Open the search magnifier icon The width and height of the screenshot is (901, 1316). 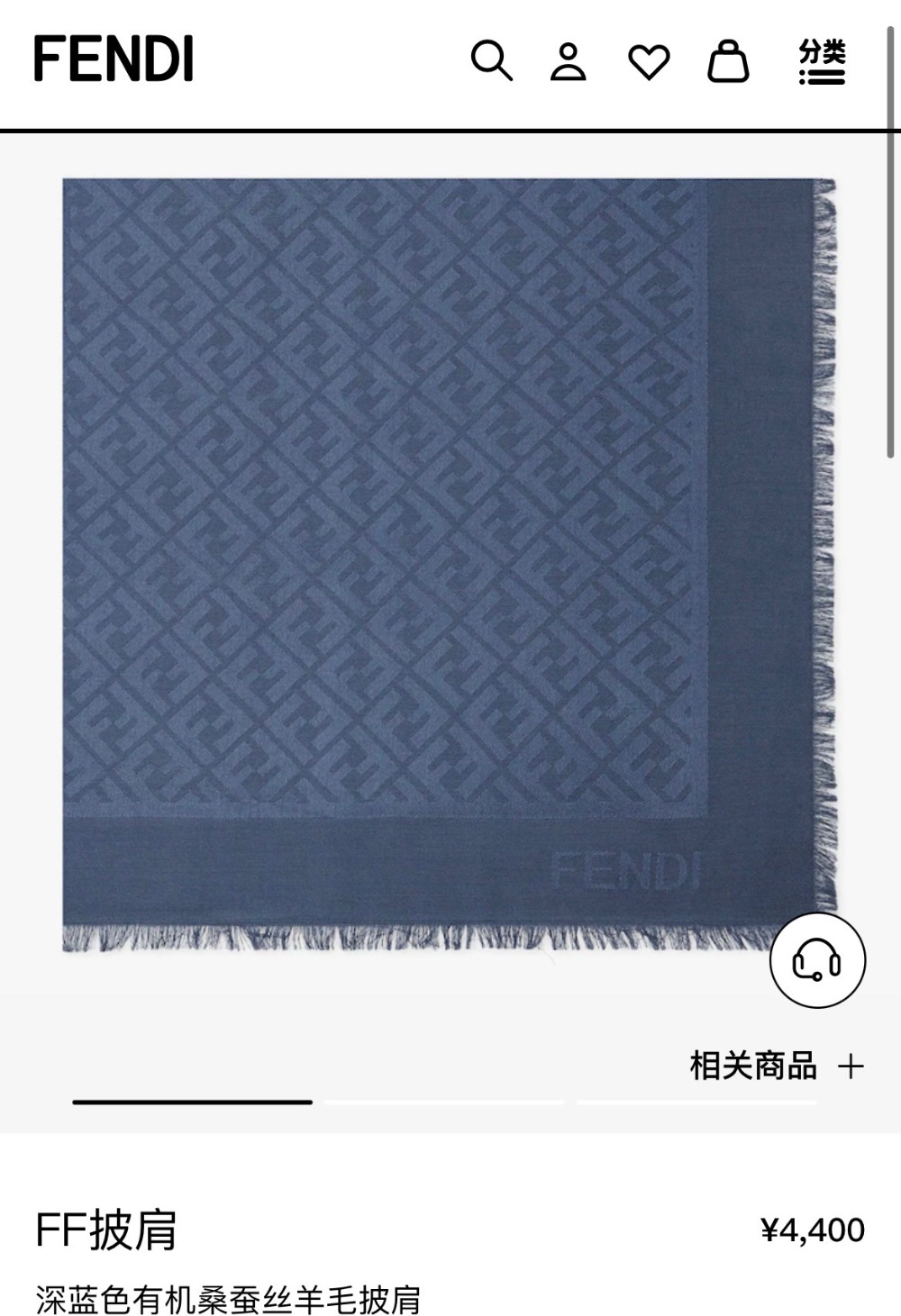pyautogui.click(x=491, y=61)
